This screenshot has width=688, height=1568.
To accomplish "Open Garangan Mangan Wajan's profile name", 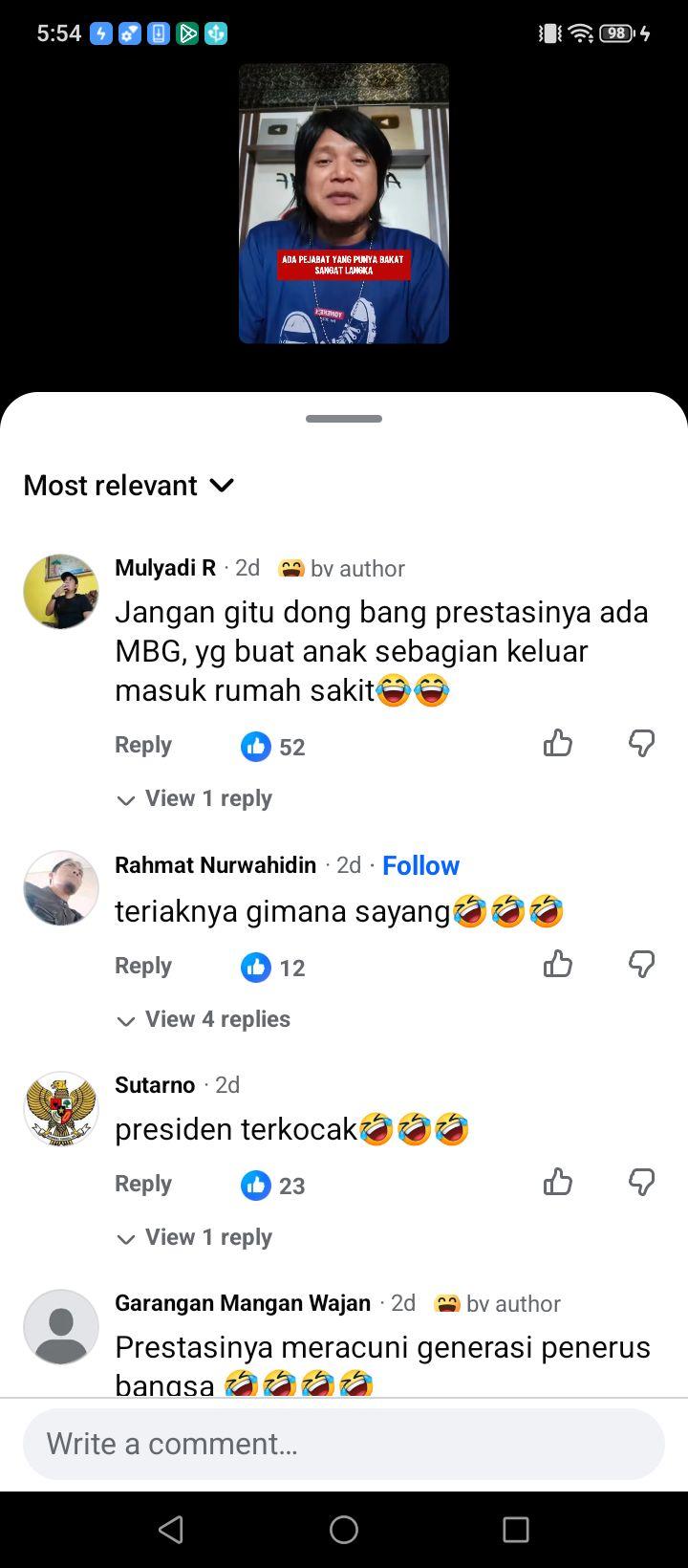I will (243, 1303).
